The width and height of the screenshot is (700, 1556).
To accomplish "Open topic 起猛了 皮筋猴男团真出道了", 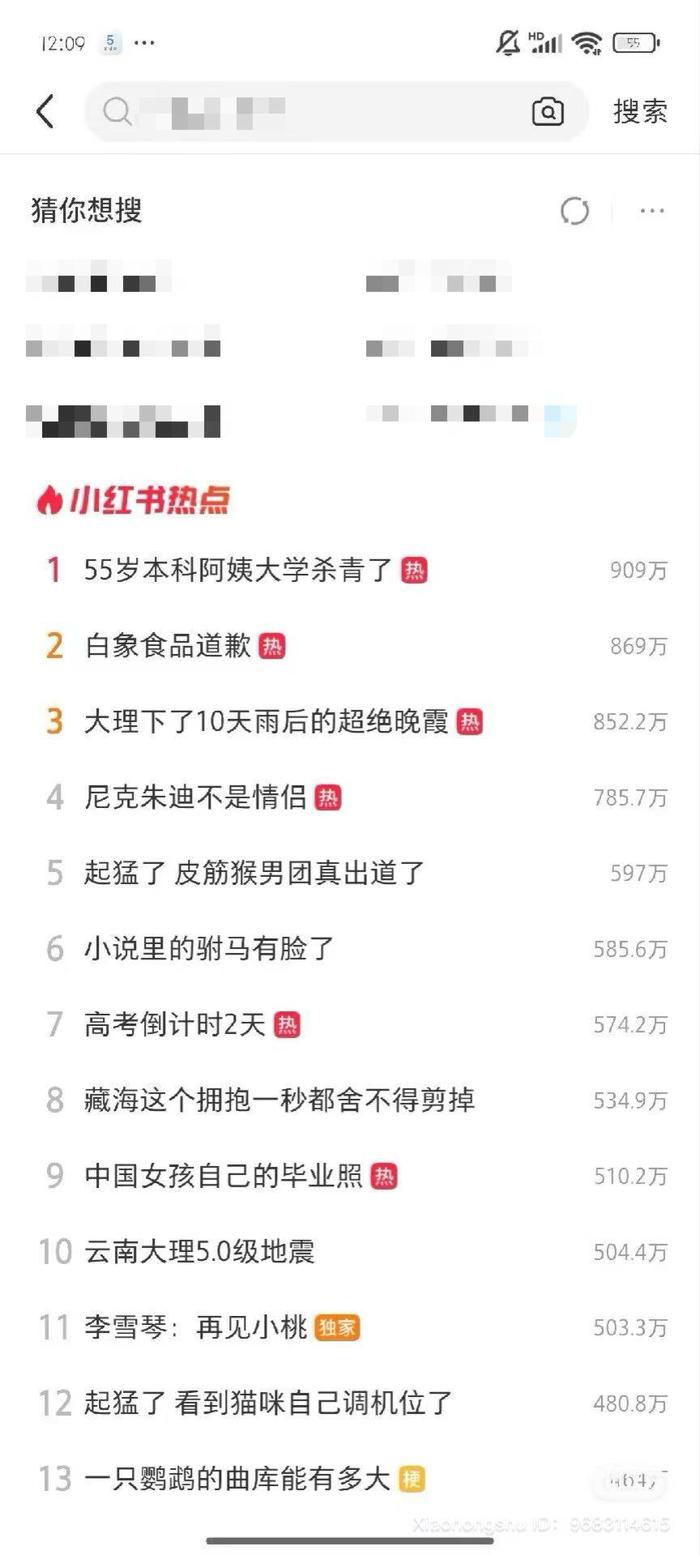I will click(x=255, y=873).
